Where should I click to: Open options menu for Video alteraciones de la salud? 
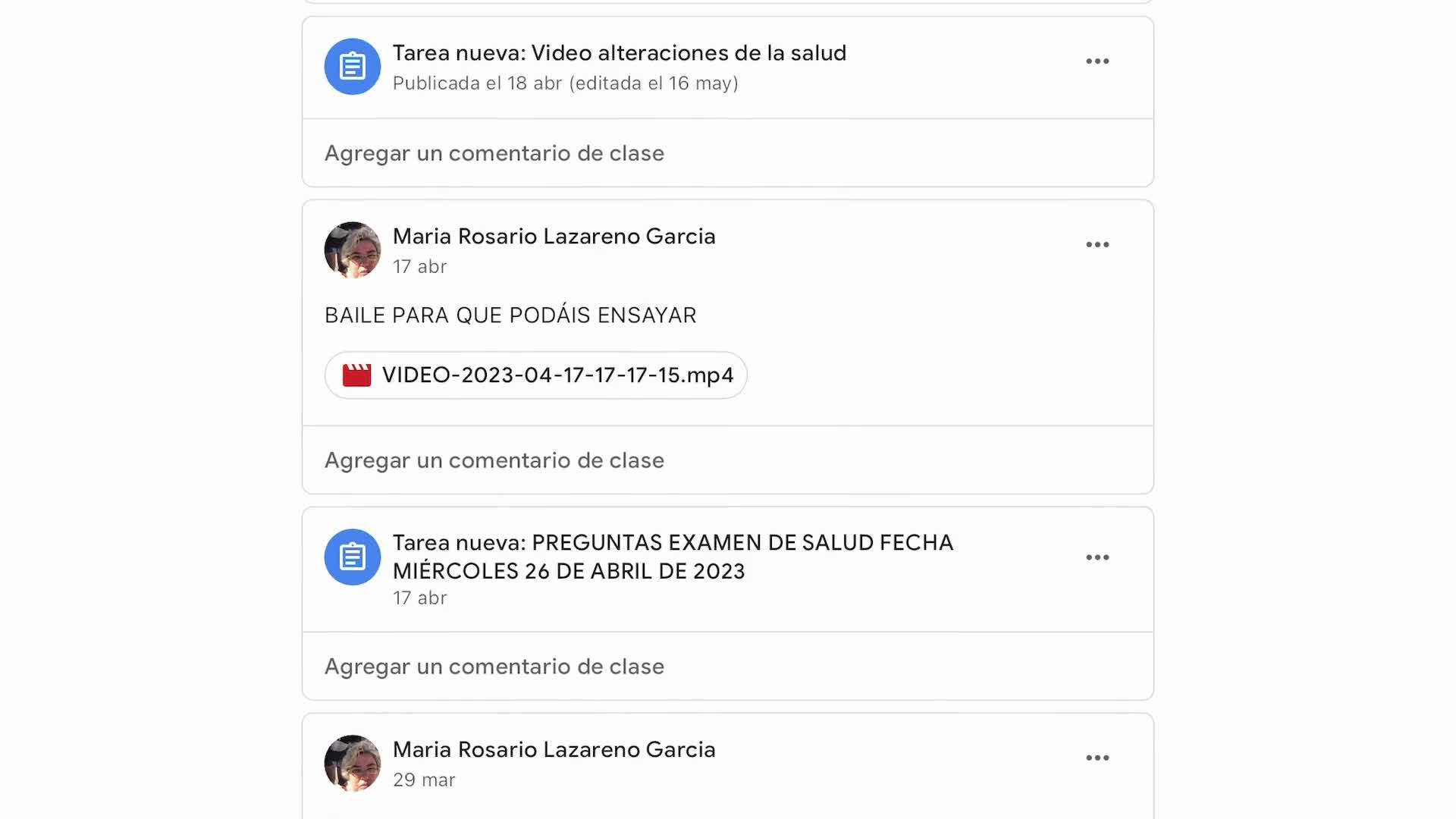coord(1097,61)
